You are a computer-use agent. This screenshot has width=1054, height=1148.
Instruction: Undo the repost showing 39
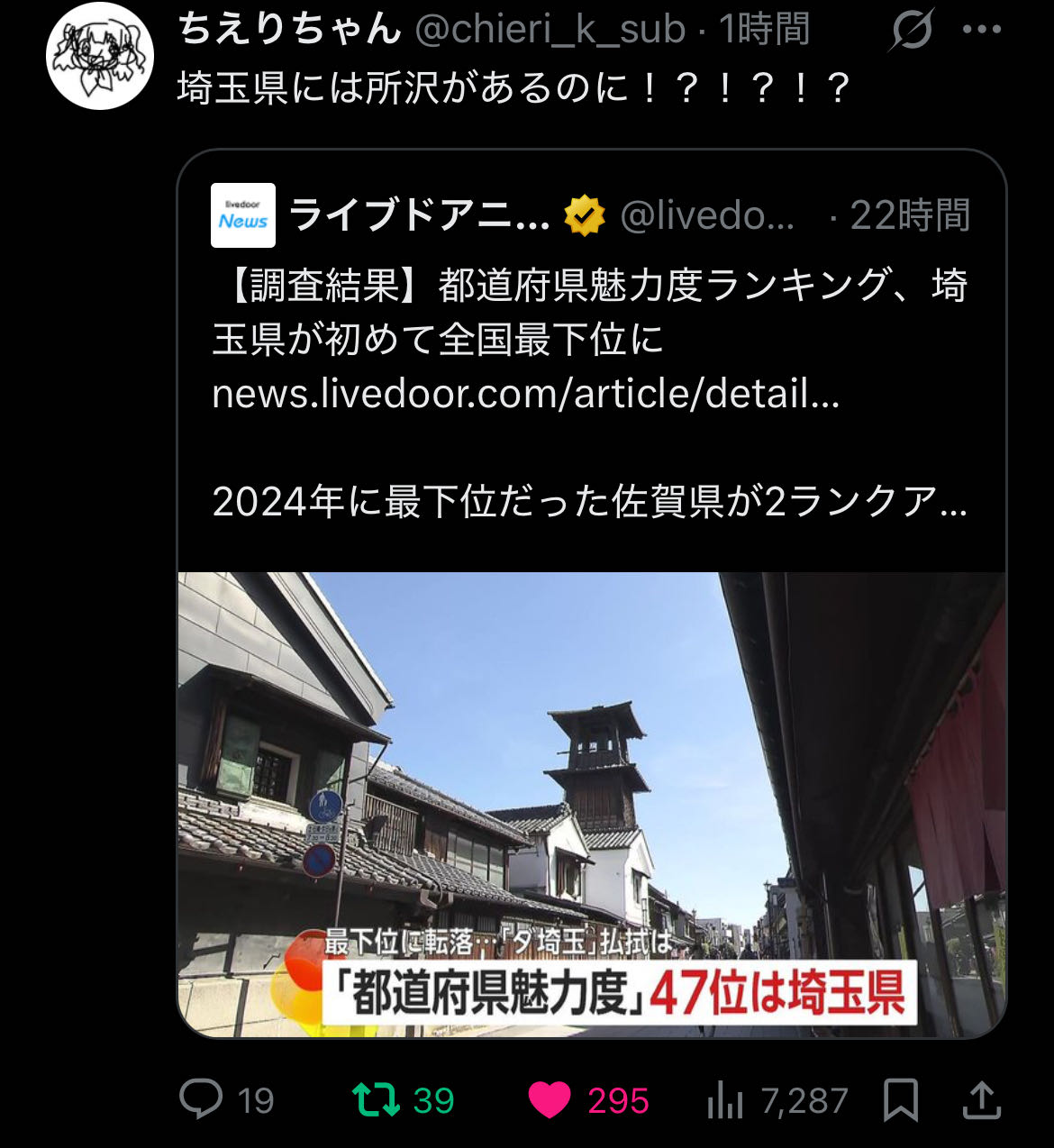377,1100
